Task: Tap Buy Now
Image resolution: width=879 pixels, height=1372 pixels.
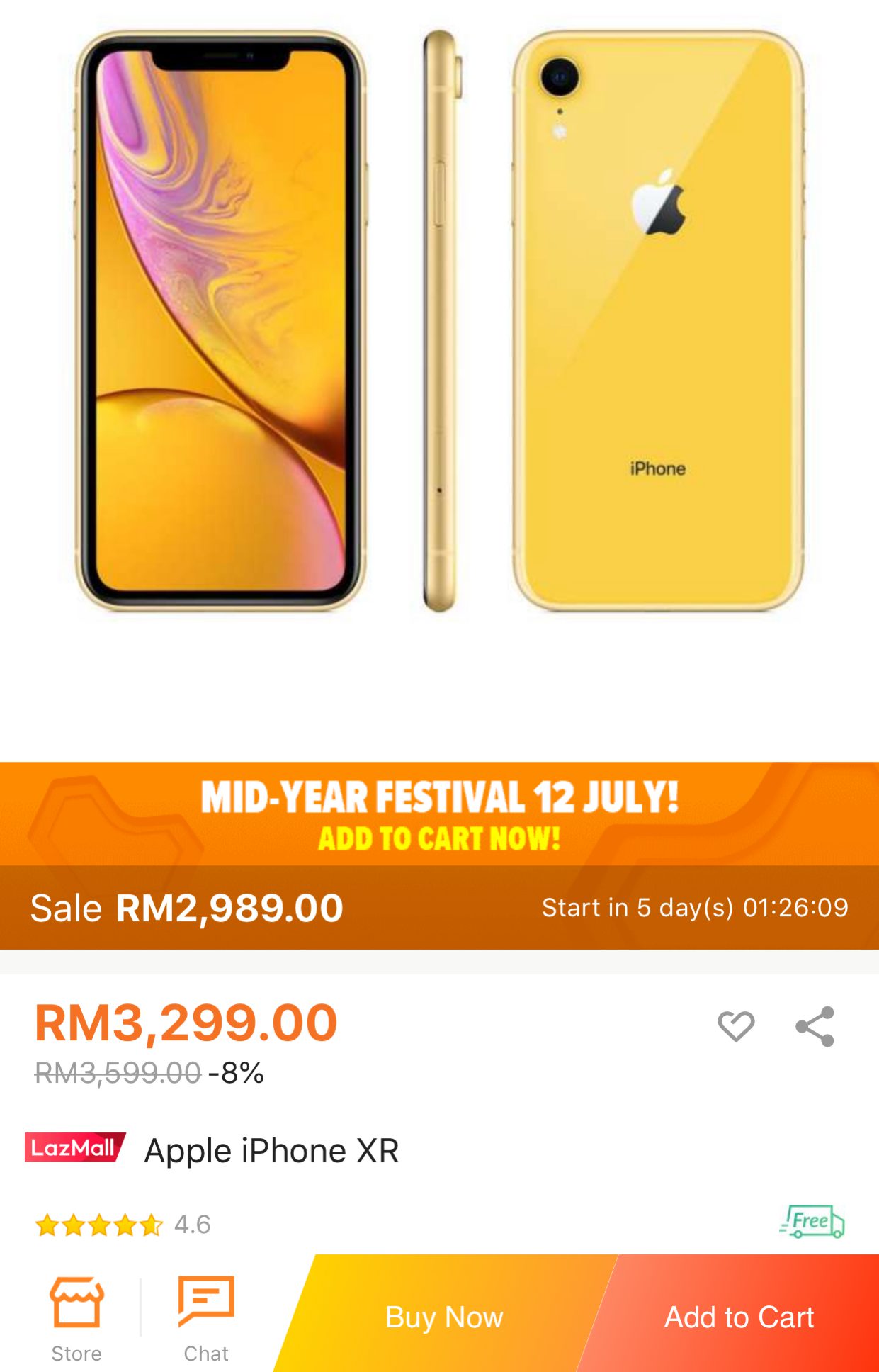Action: click(x=444, y=1317)
